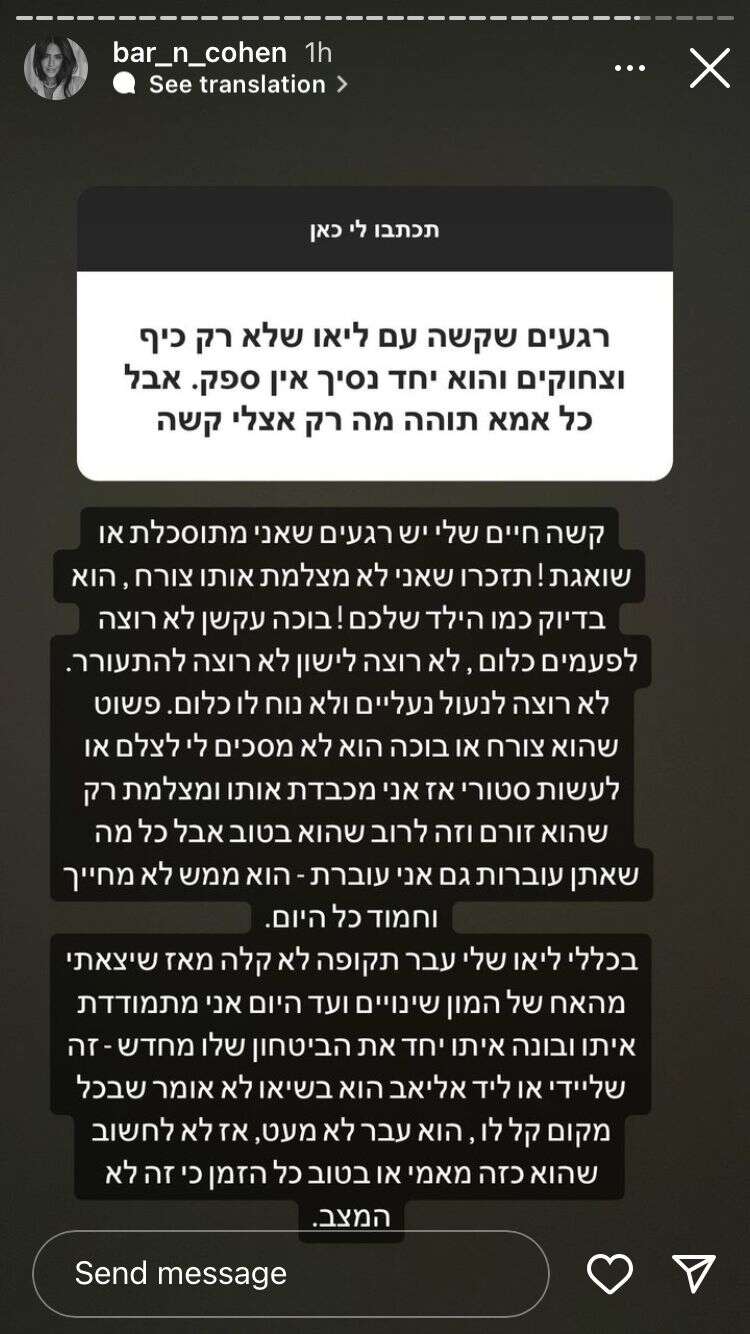Tap the Send message field

(x=290, y=1273)
